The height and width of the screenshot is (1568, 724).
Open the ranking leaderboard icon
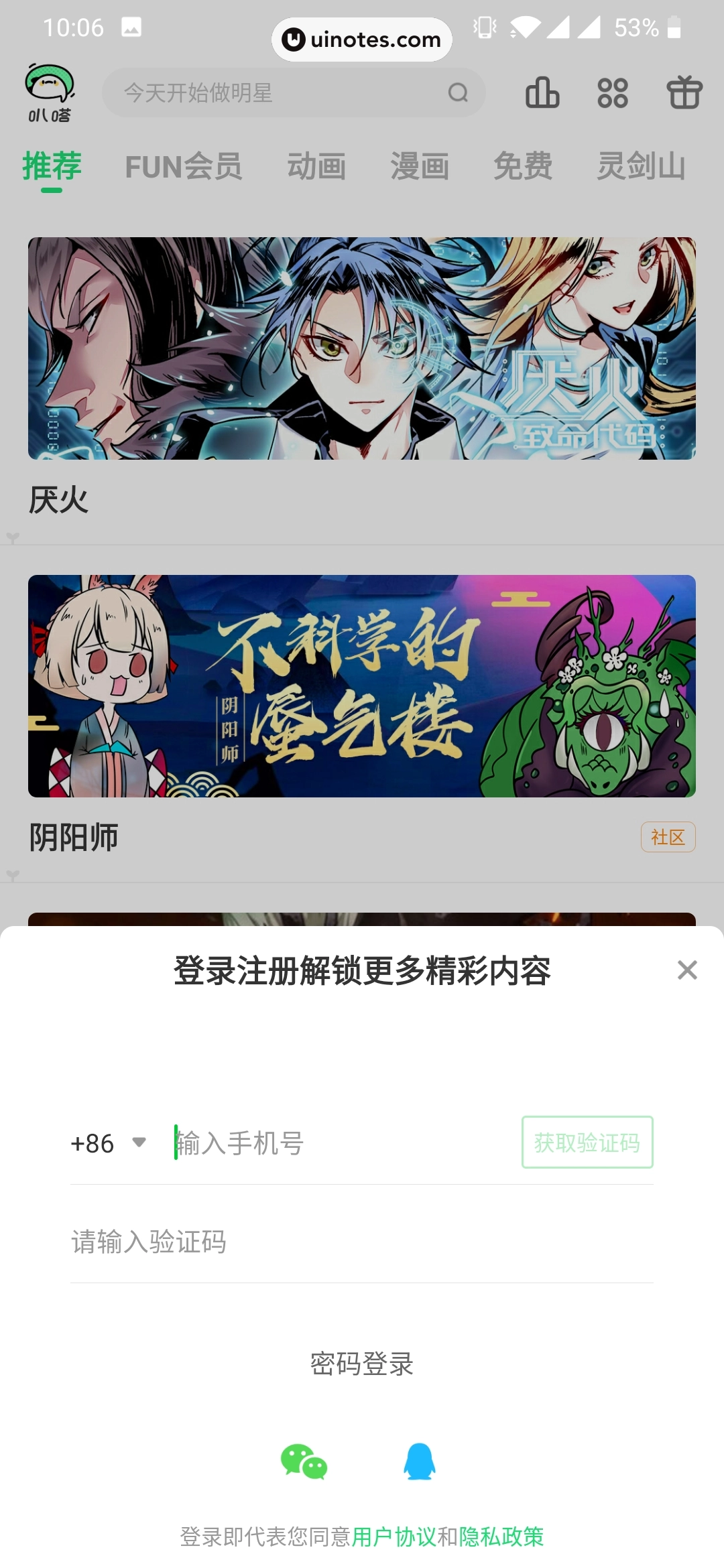point(543,93)
